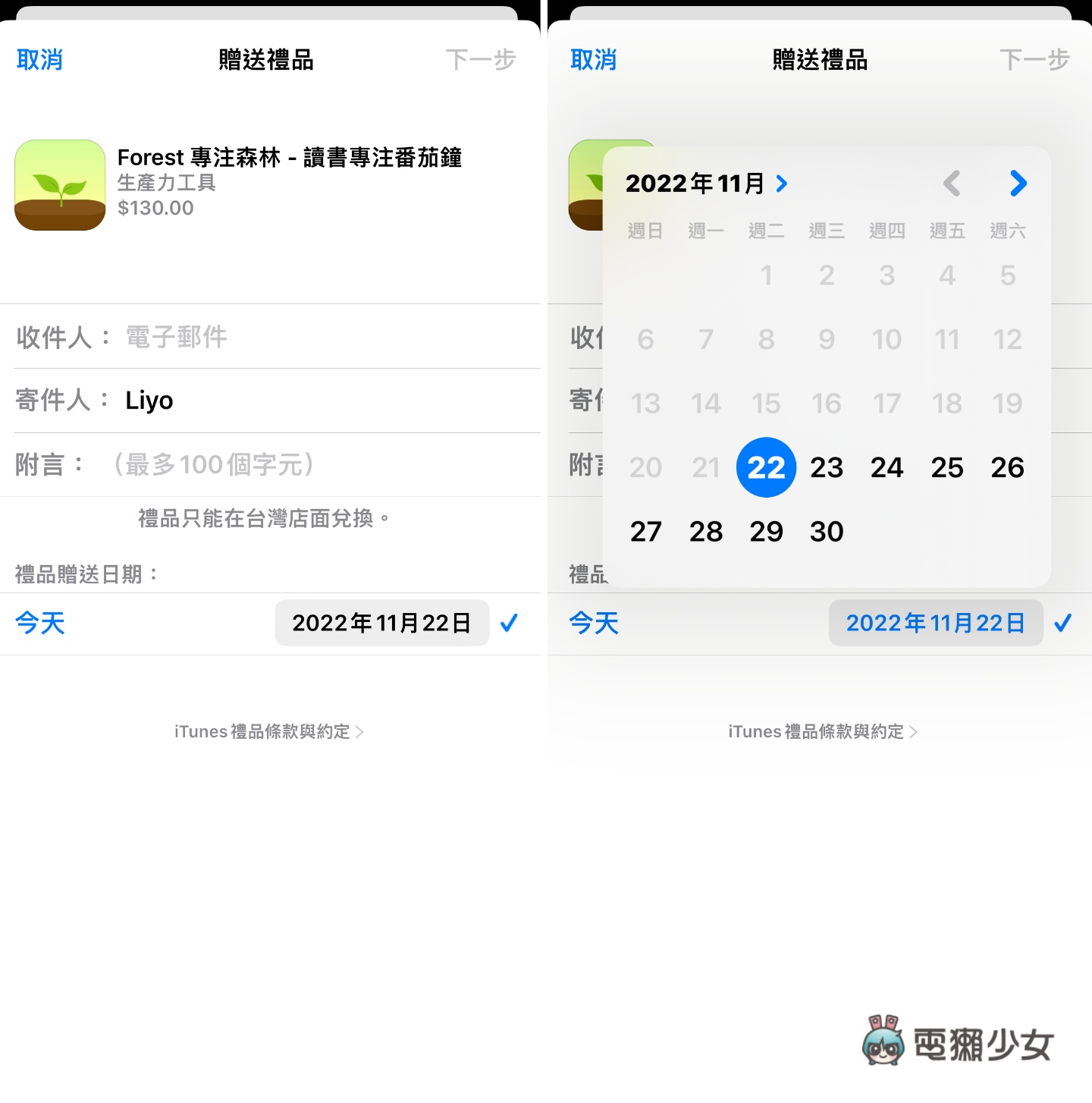Tap the selected date field on calendar screen
This screenshot has height=1103, width=1092.
point(936,623)
